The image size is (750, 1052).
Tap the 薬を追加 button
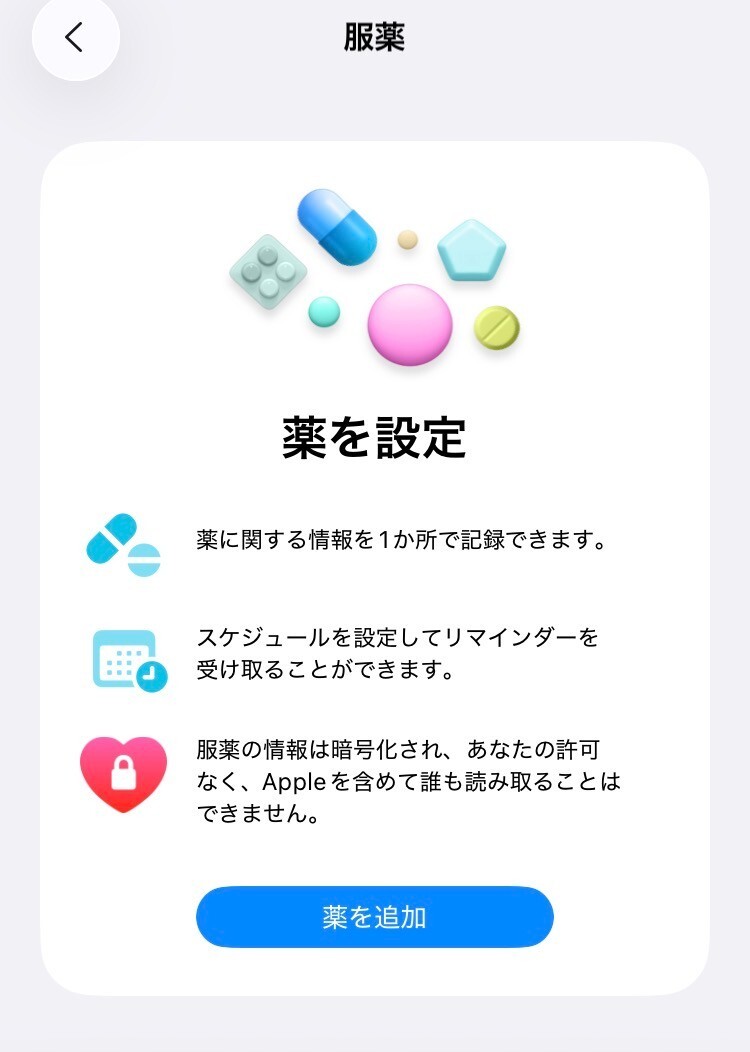pos(374,917)
